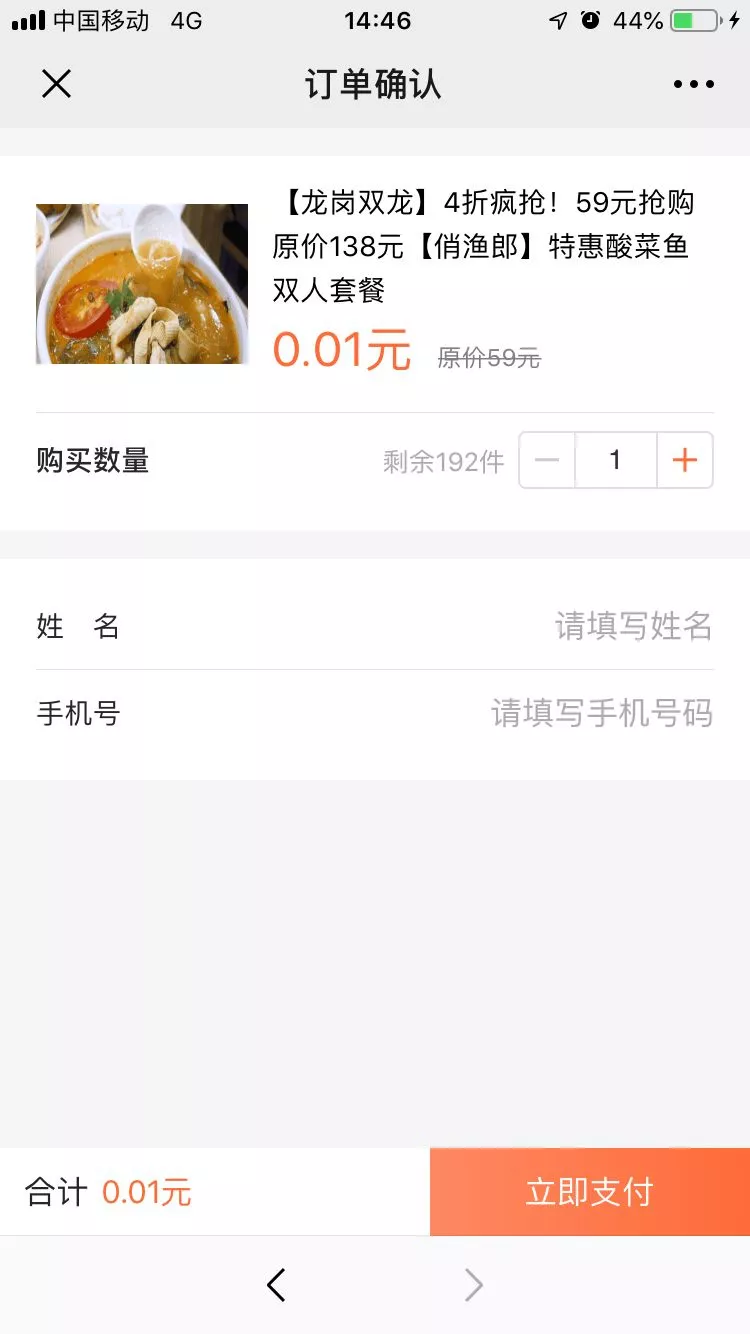This screenshot has height=1334, width=750.
Task: Increase purchase quantity with plus button
Action: [685, 460]
